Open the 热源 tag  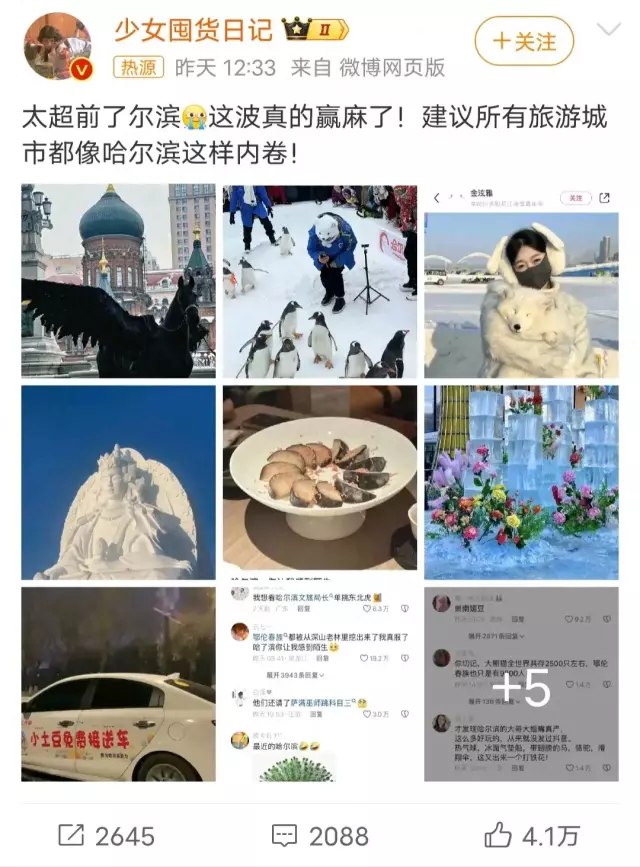138,68
